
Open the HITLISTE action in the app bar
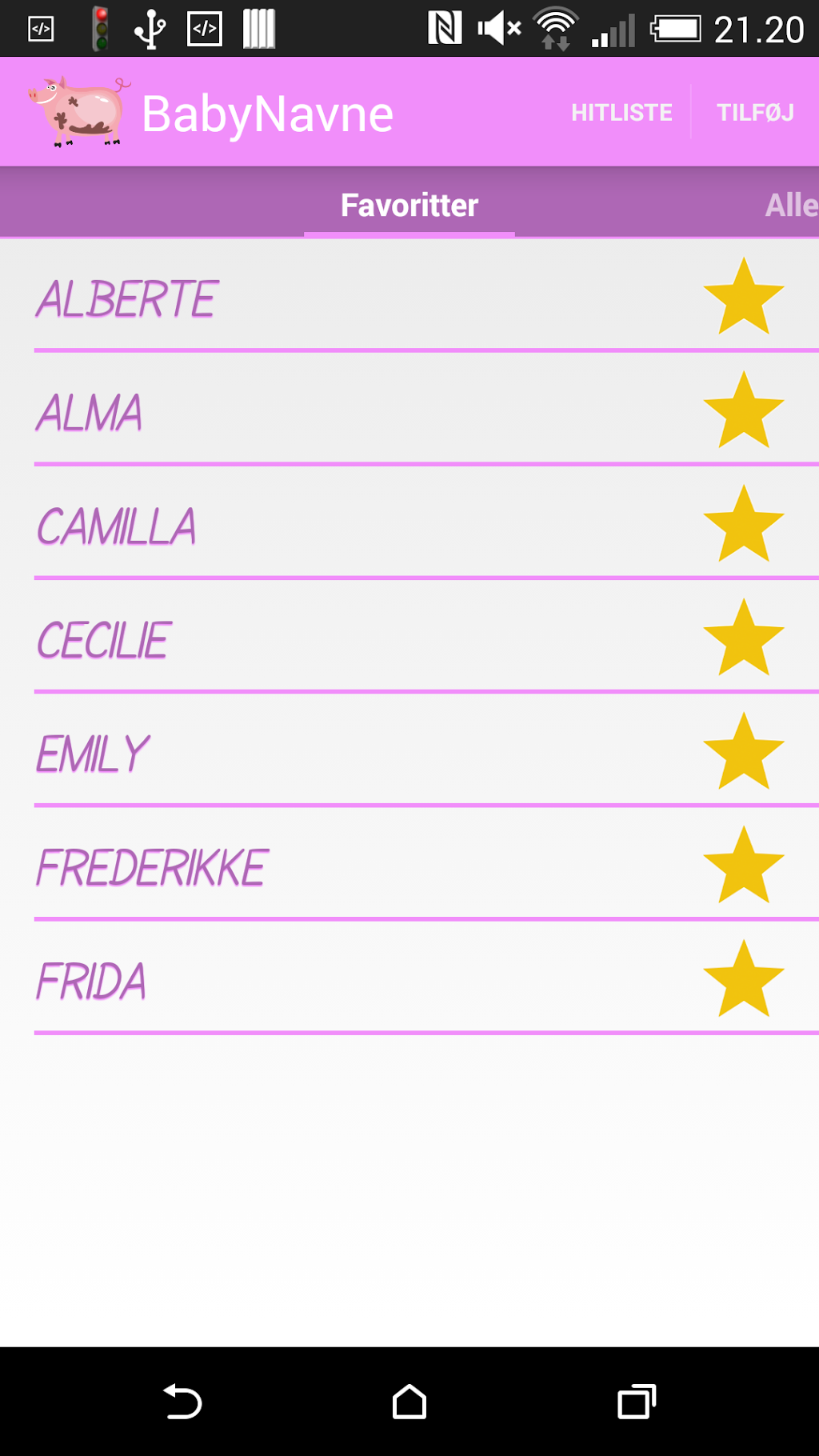(621, 113)
